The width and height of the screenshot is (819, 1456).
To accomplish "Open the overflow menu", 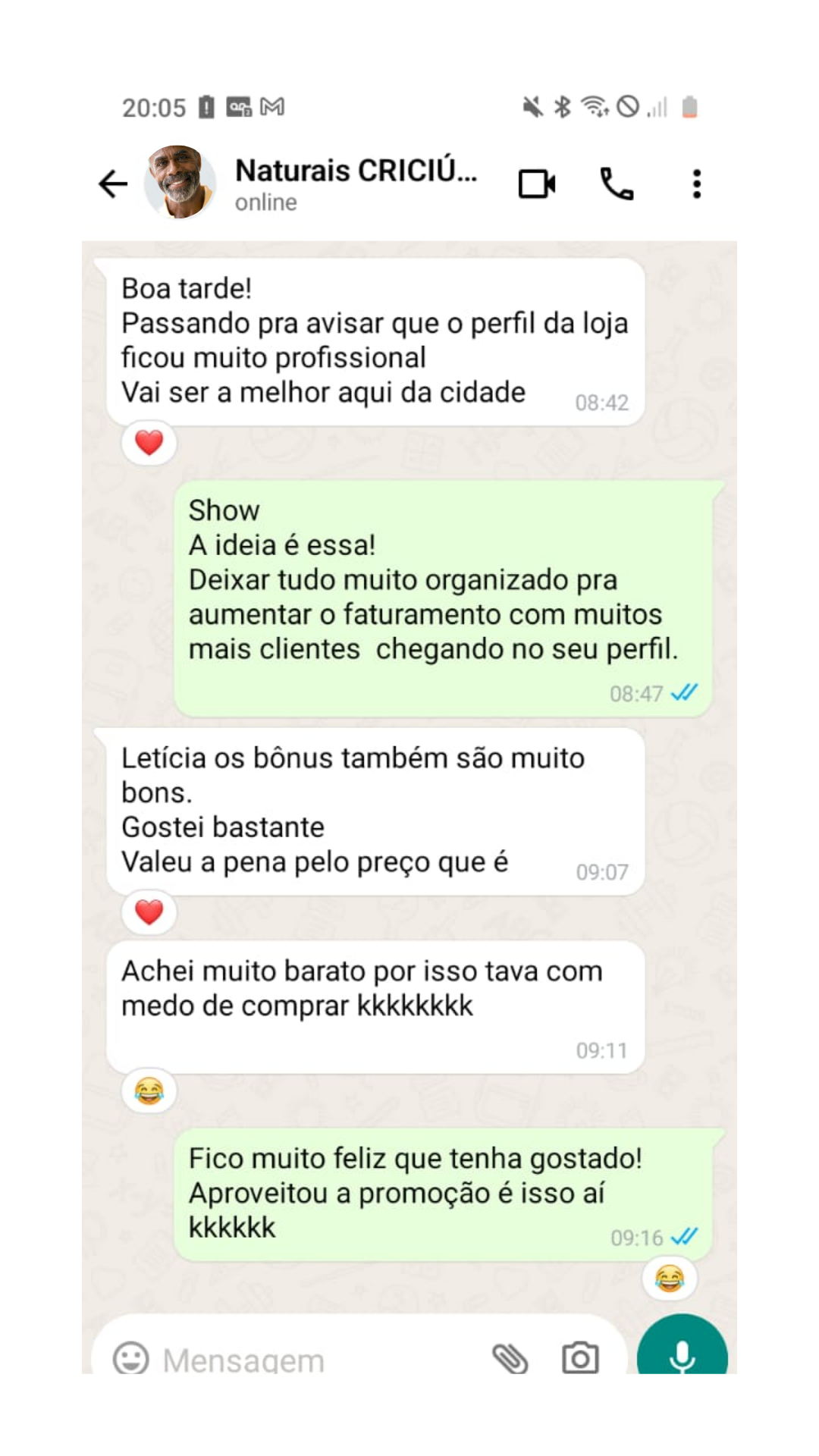I will pos(696,184).
